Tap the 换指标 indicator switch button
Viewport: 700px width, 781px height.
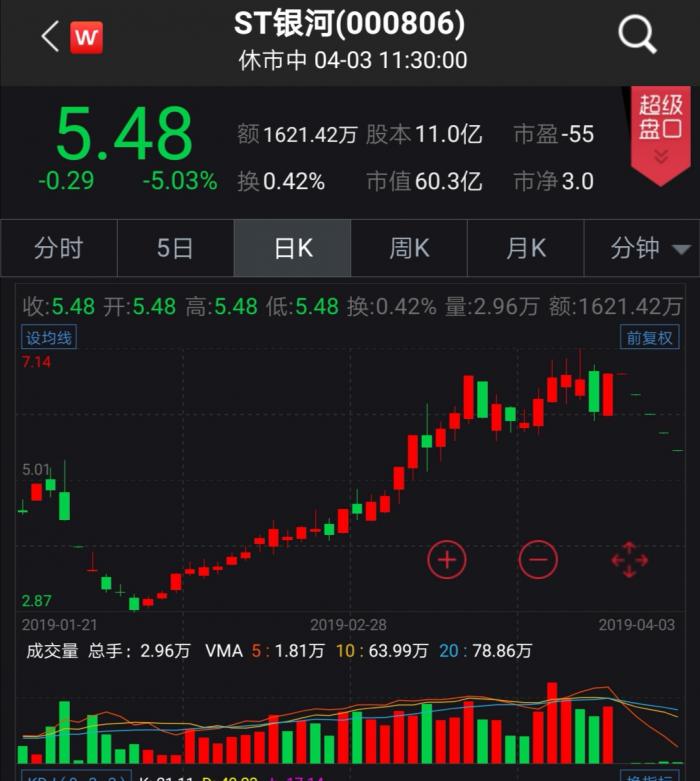point(649,776)
